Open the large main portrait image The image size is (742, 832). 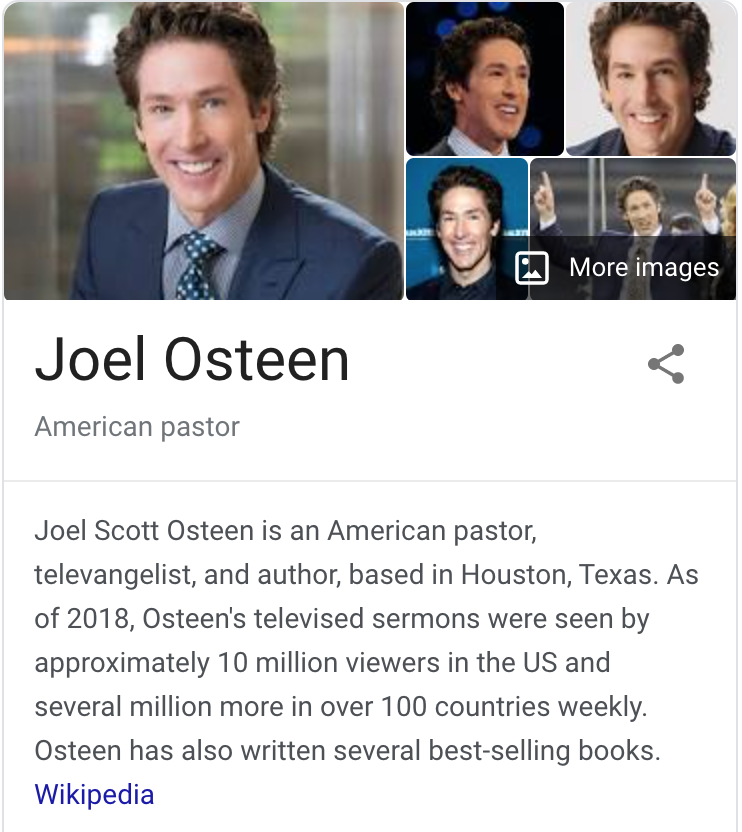[x=203, y=151]
